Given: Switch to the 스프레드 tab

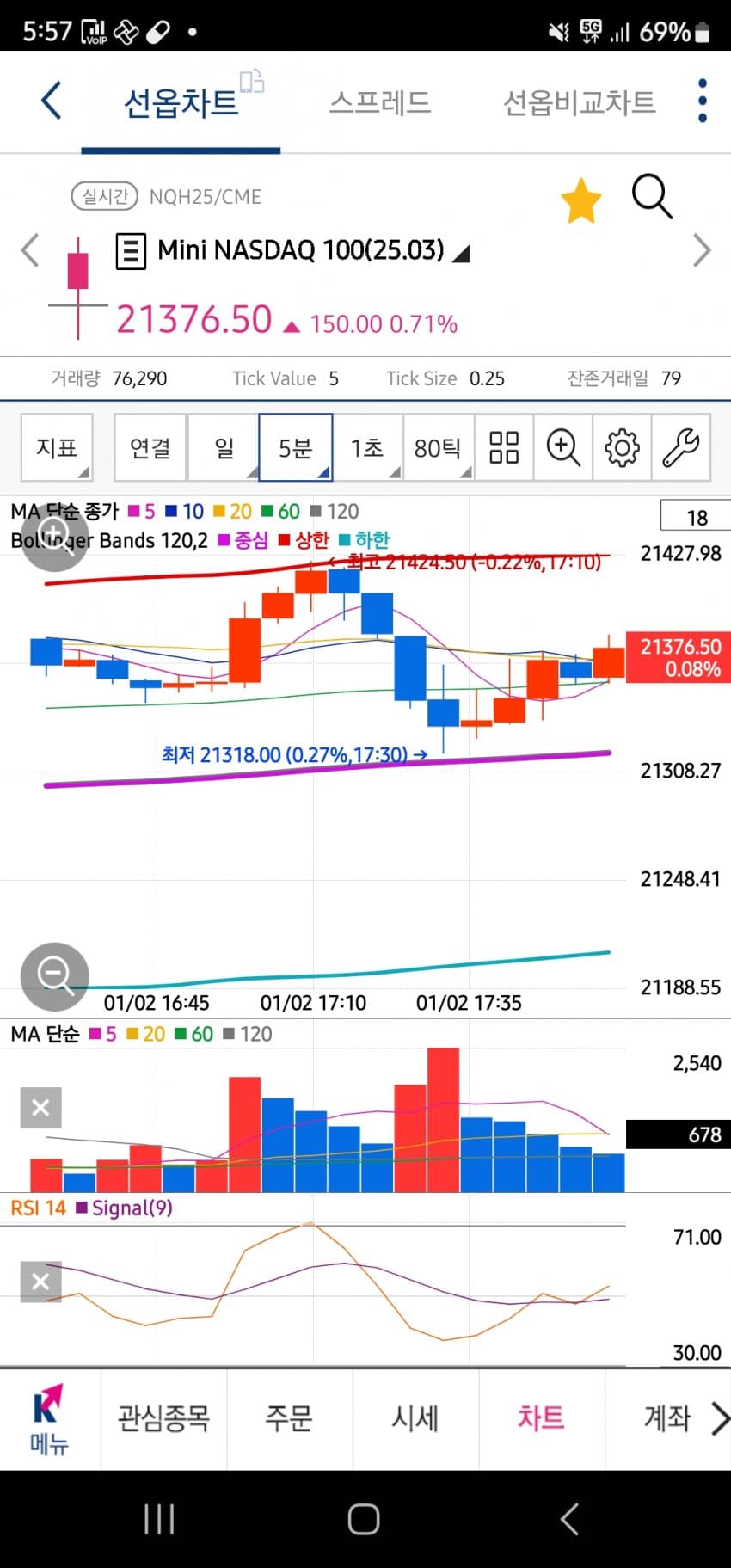Looking at the screenshot, I should click(380, 102).
